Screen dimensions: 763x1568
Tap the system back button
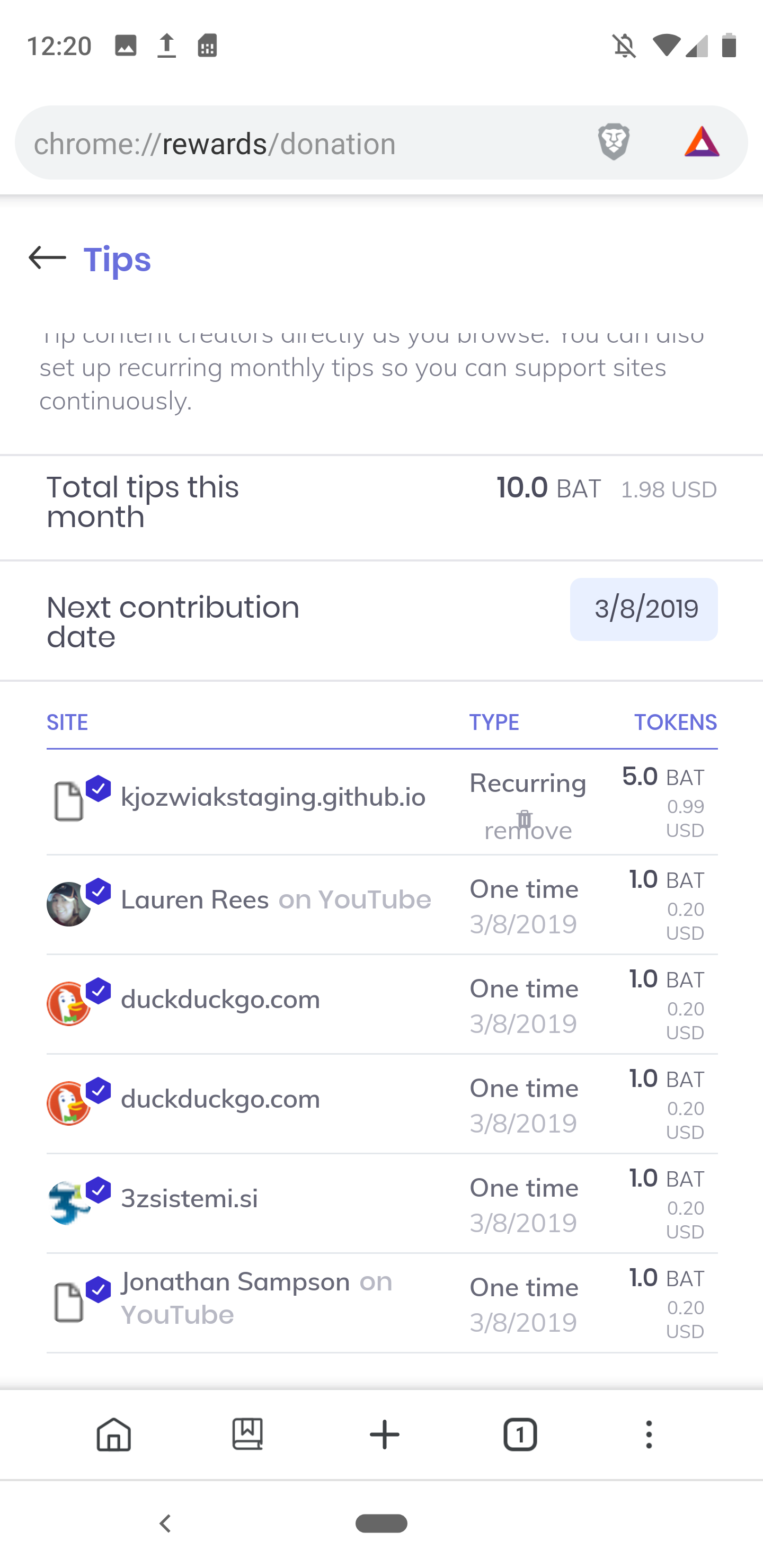165,1524
